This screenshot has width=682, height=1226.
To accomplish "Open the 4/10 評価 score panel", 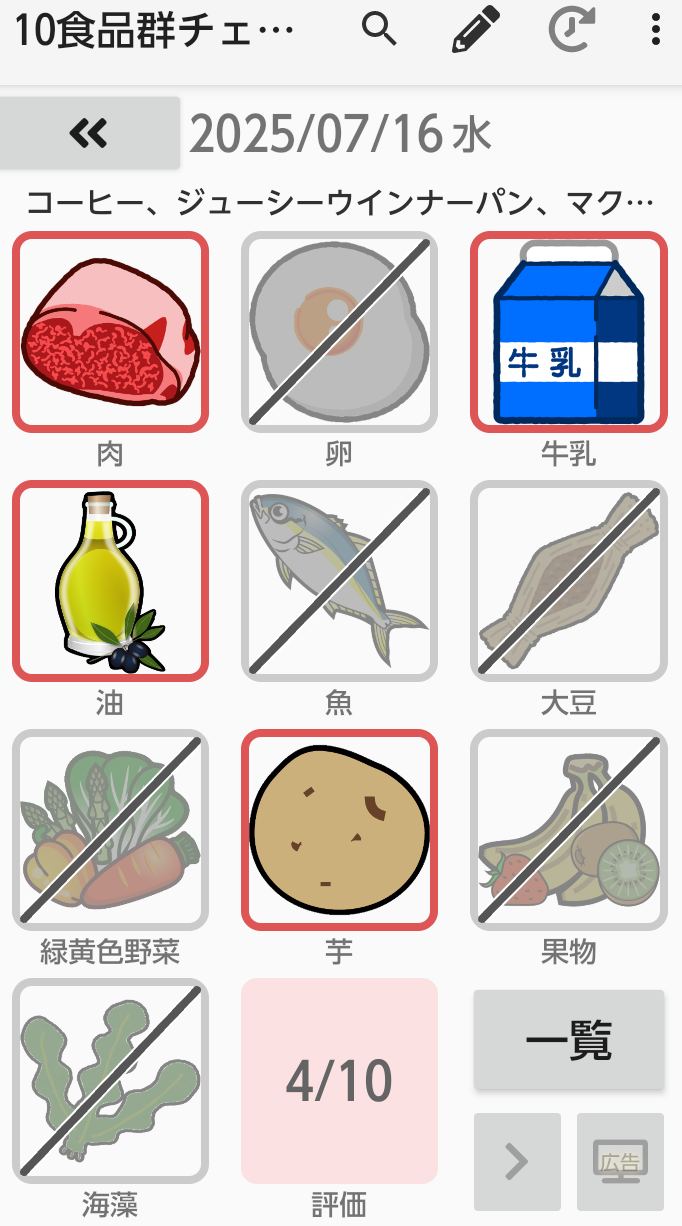I will coord(339,1080).
